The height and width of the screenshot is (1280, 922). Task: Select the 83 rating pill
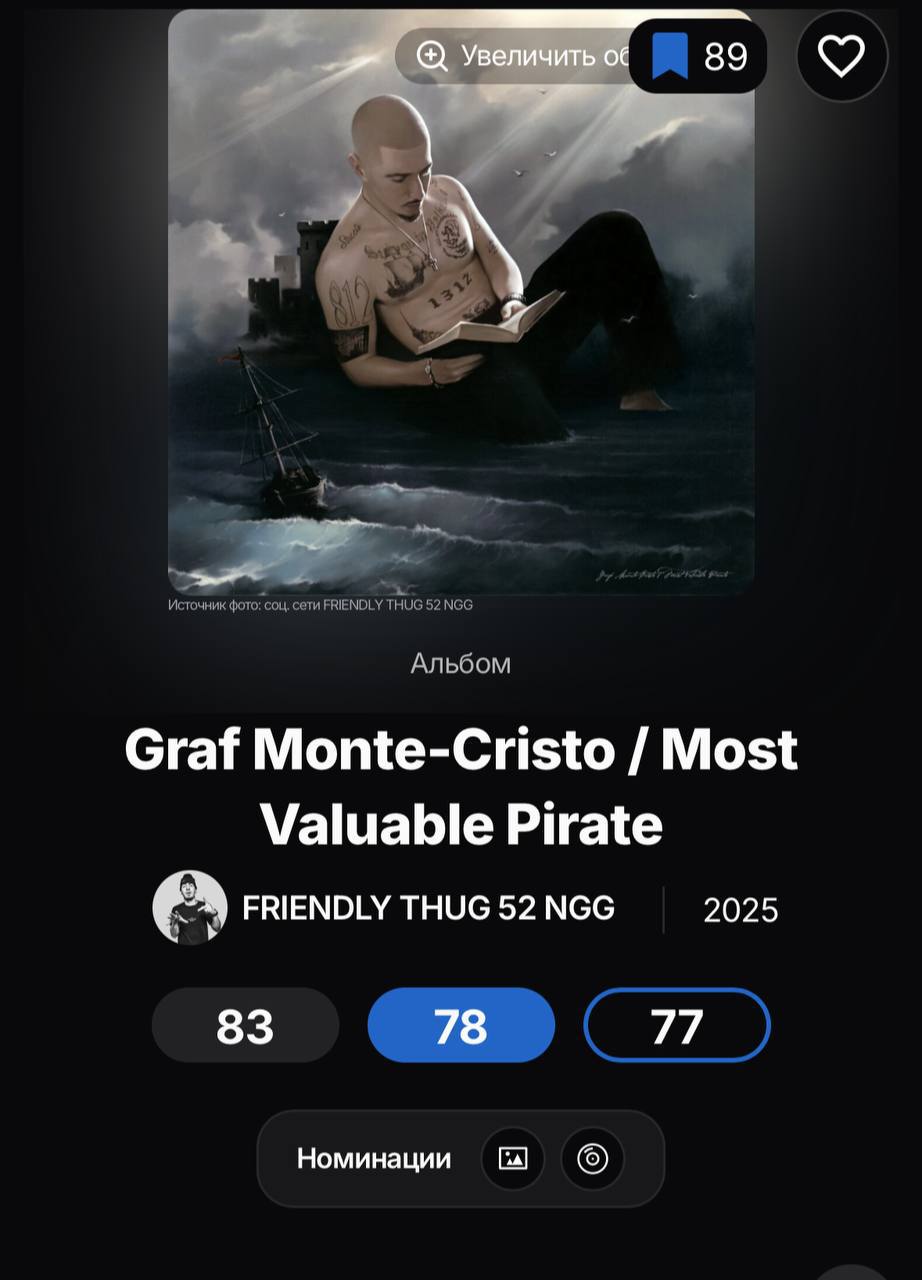(x=245, y=1025)
